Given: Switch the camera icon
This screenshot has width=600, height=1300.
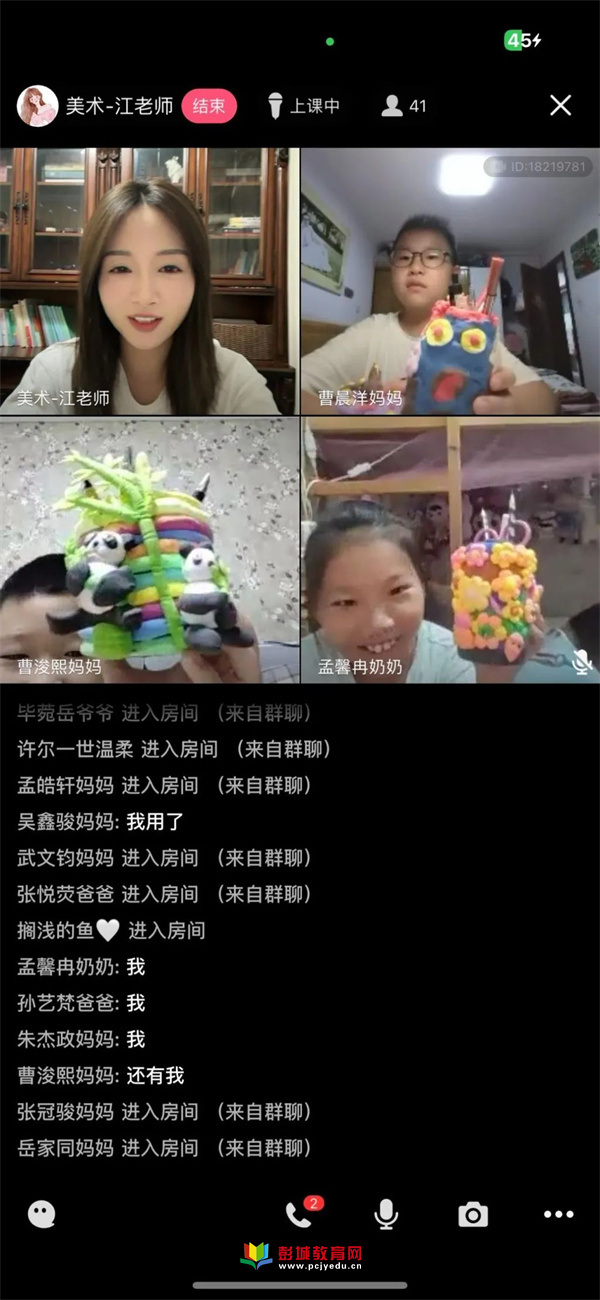Looking at the screenshot, I should (x=473, y=1214).
